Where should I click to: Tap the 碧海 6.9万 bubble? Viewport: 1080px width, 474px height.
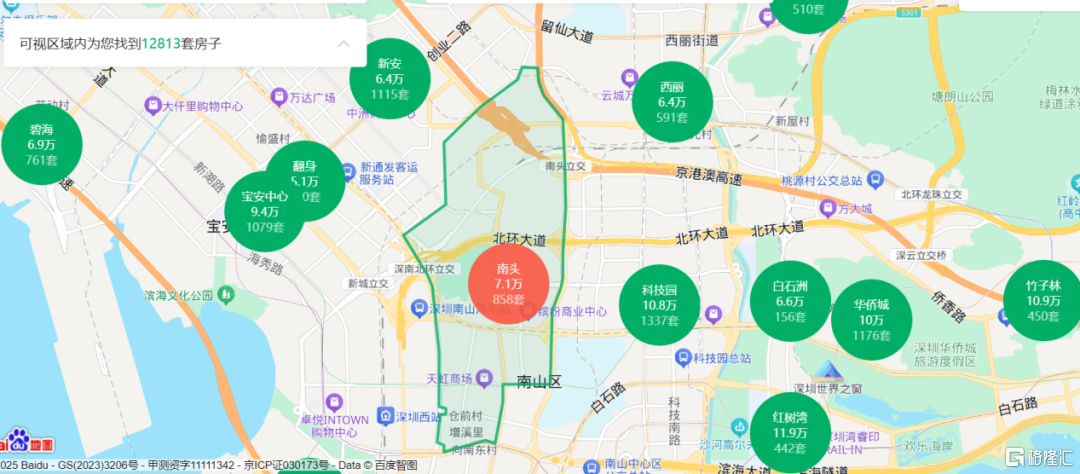click(x=41, y=145)
